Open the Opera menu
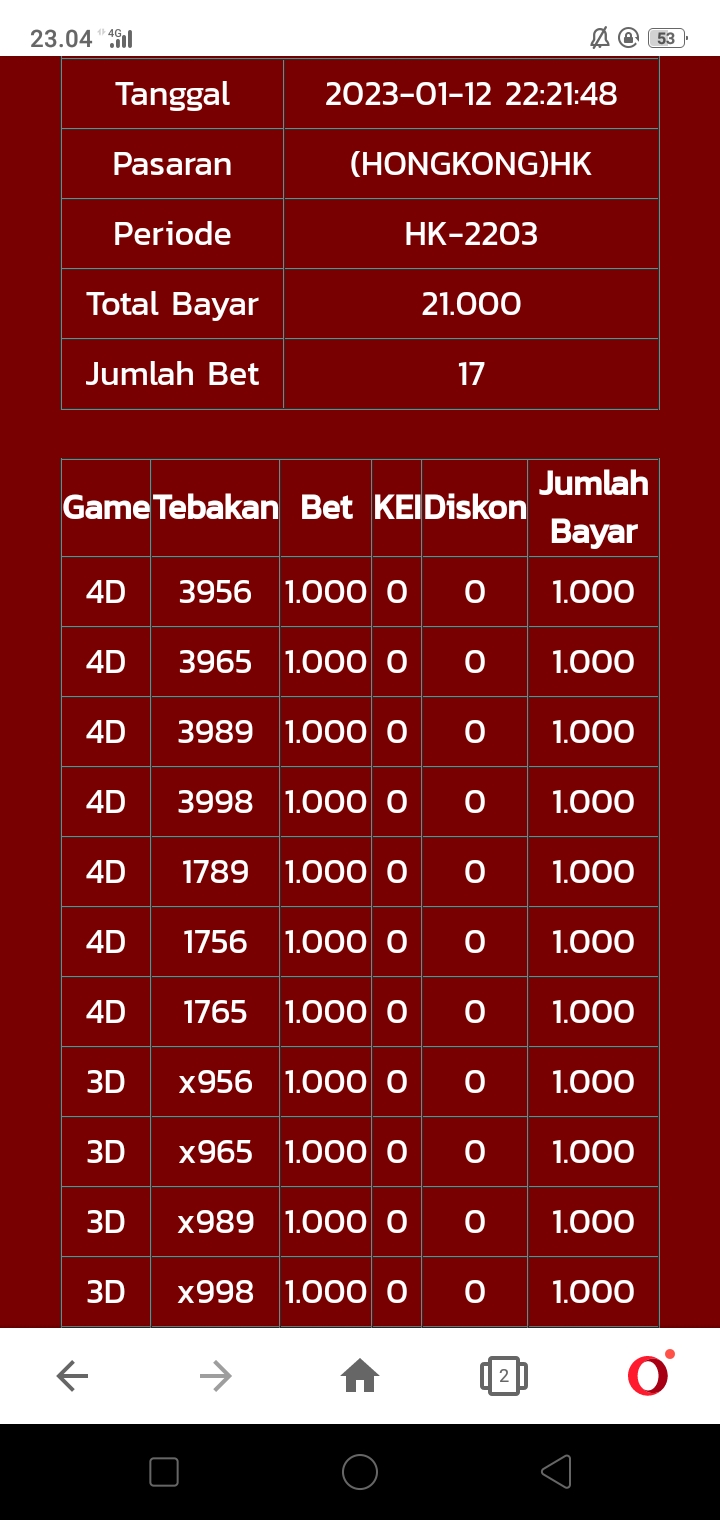This screenshot has height=1520, width=720. (648, 1376)
